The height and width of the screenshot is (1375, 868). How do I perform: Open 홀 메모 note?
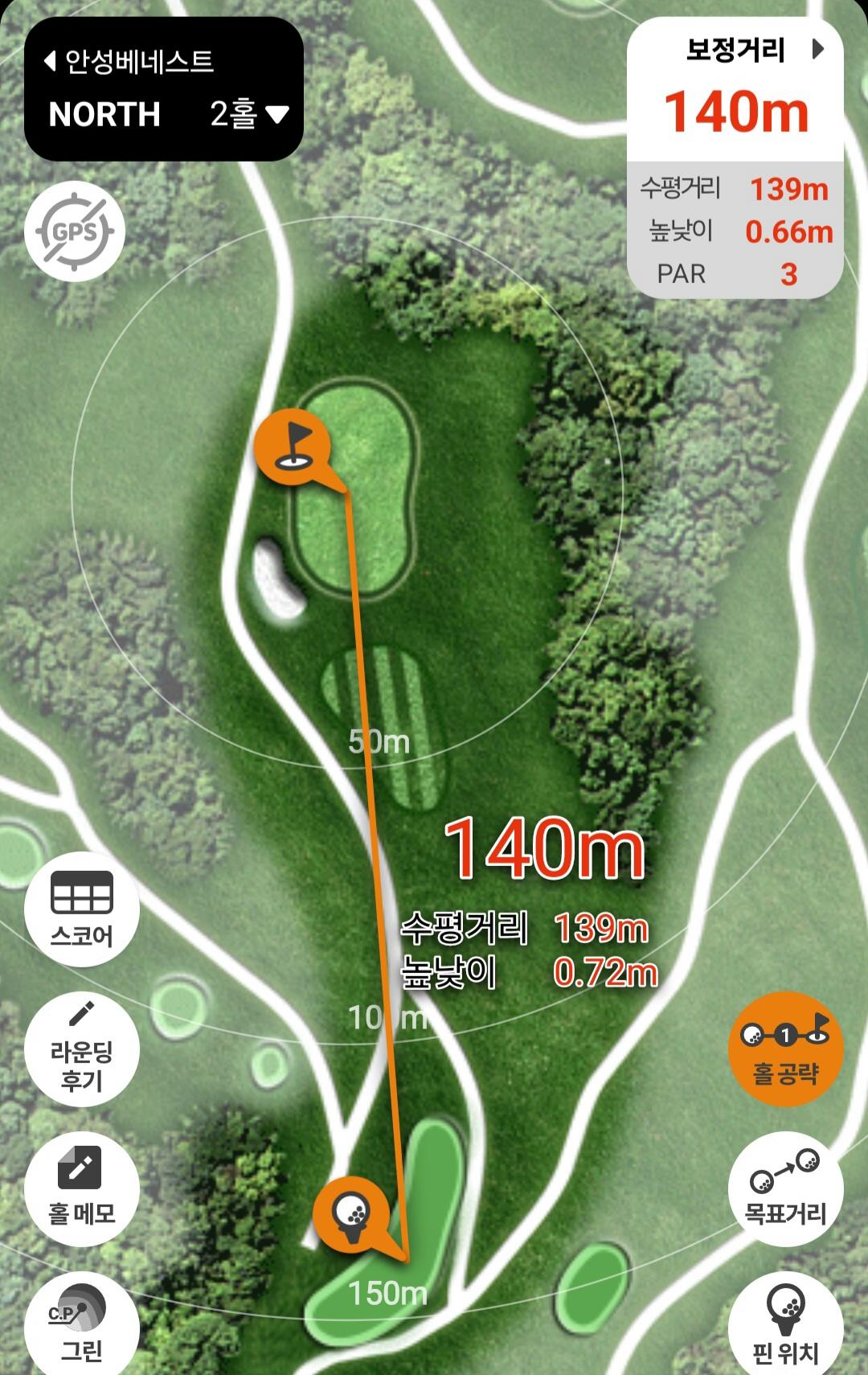click(x=81, y=1188)
